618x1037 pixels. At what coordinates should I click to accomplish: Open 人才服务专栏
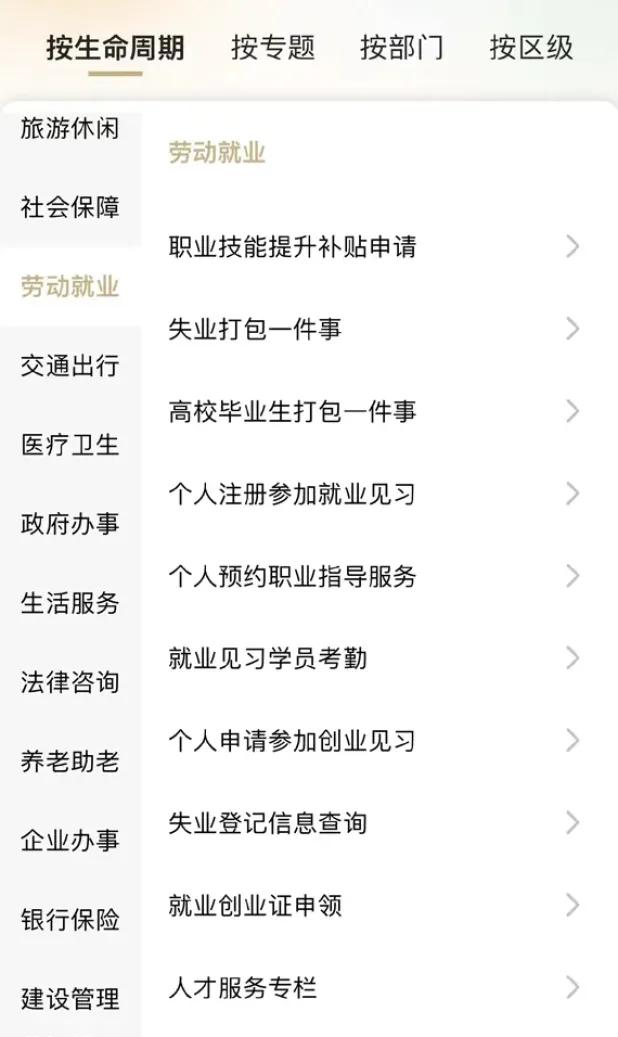374,988
